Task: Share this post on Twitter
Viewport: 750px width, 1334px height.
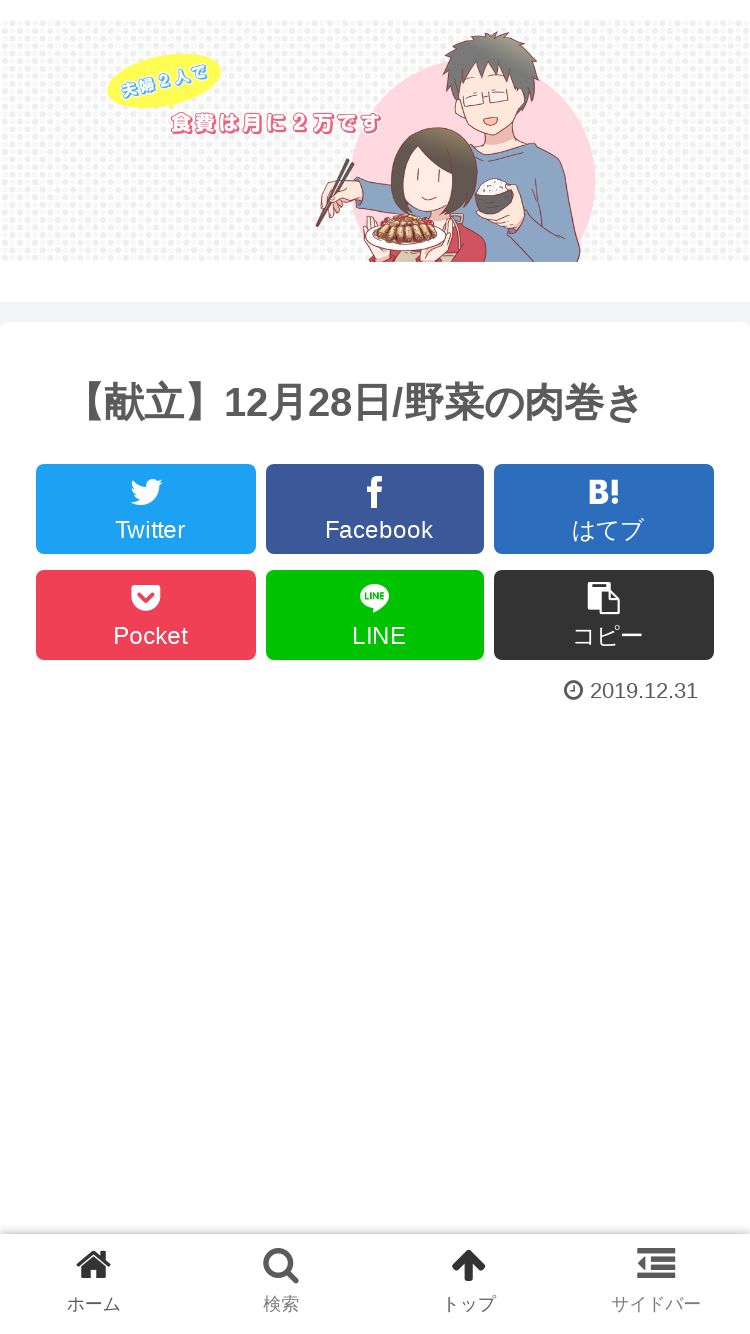Action: coord(146,509)
